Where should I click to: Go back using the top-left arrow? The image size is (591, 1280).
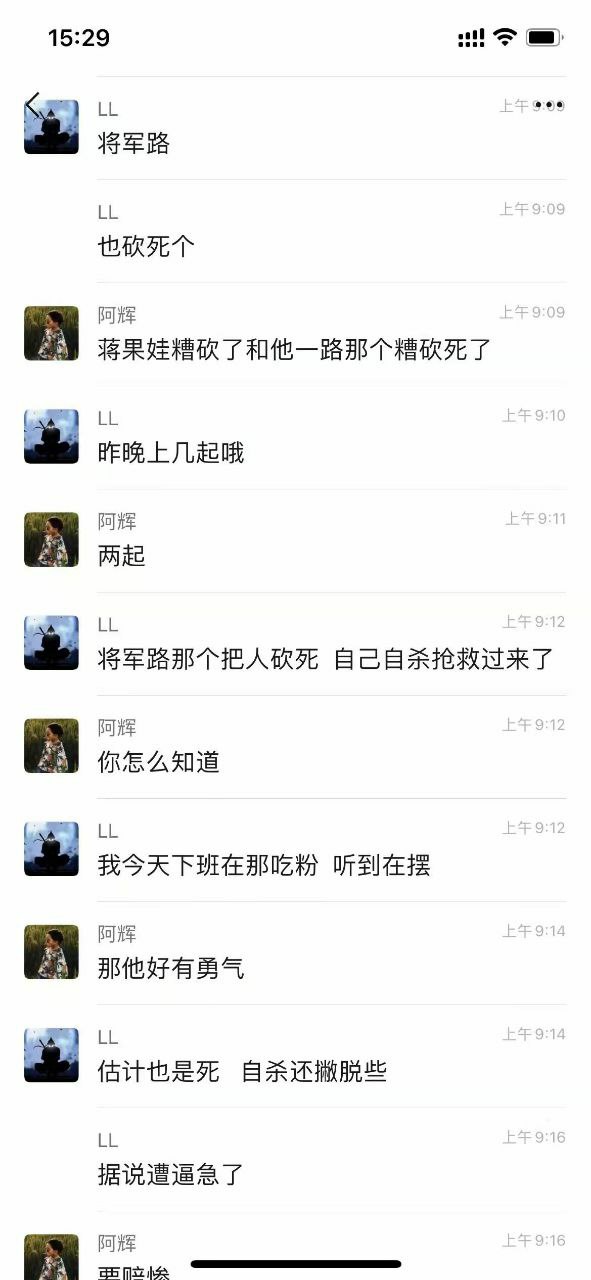(x=33, y=105)
